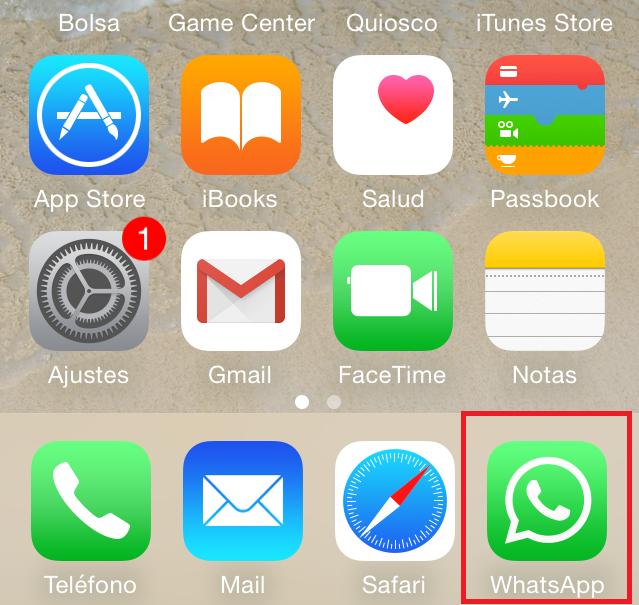The width and height of the screenshot is (639, 605).
Task: Open the App Store app
Action: 89,115
